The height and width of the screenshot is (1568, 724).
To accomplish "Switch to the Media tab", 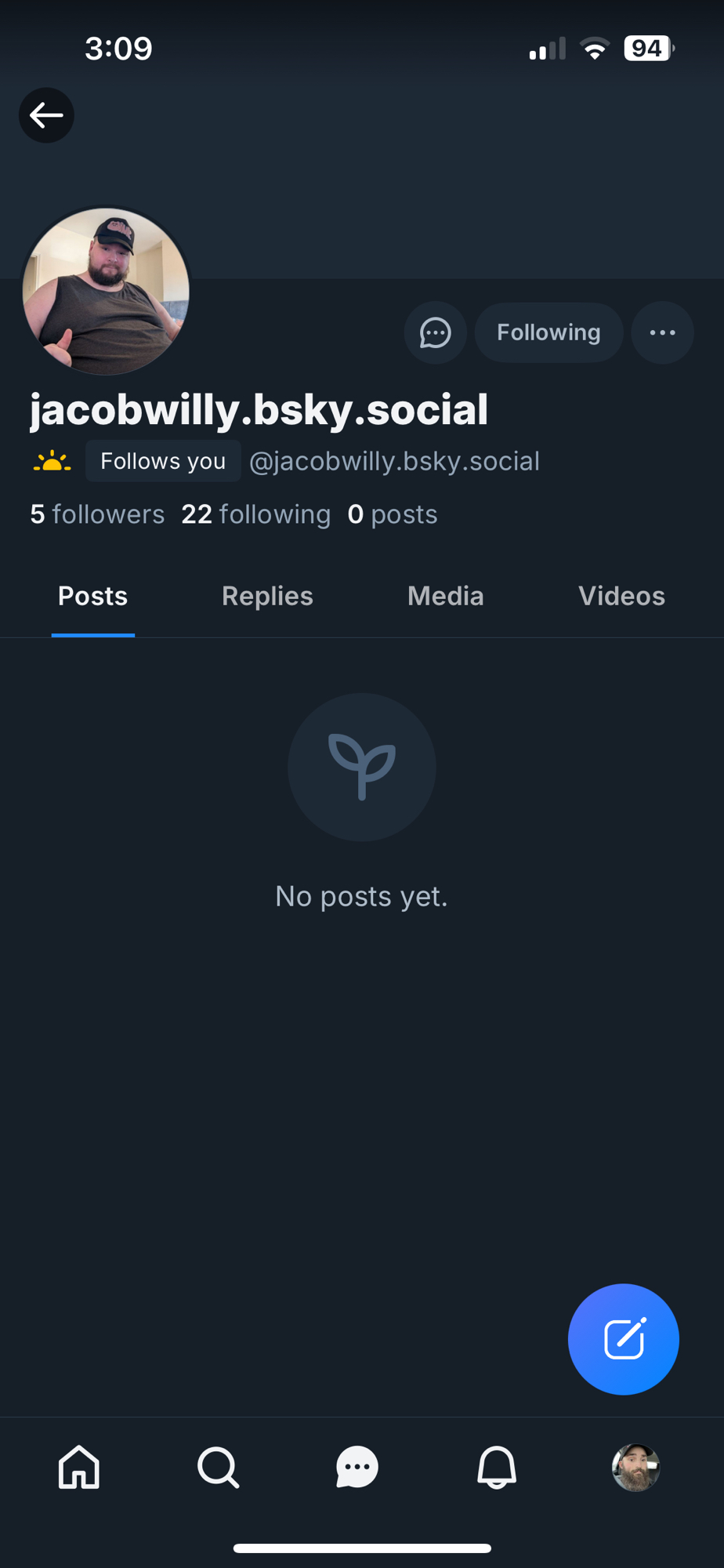I will pos(445,596).
